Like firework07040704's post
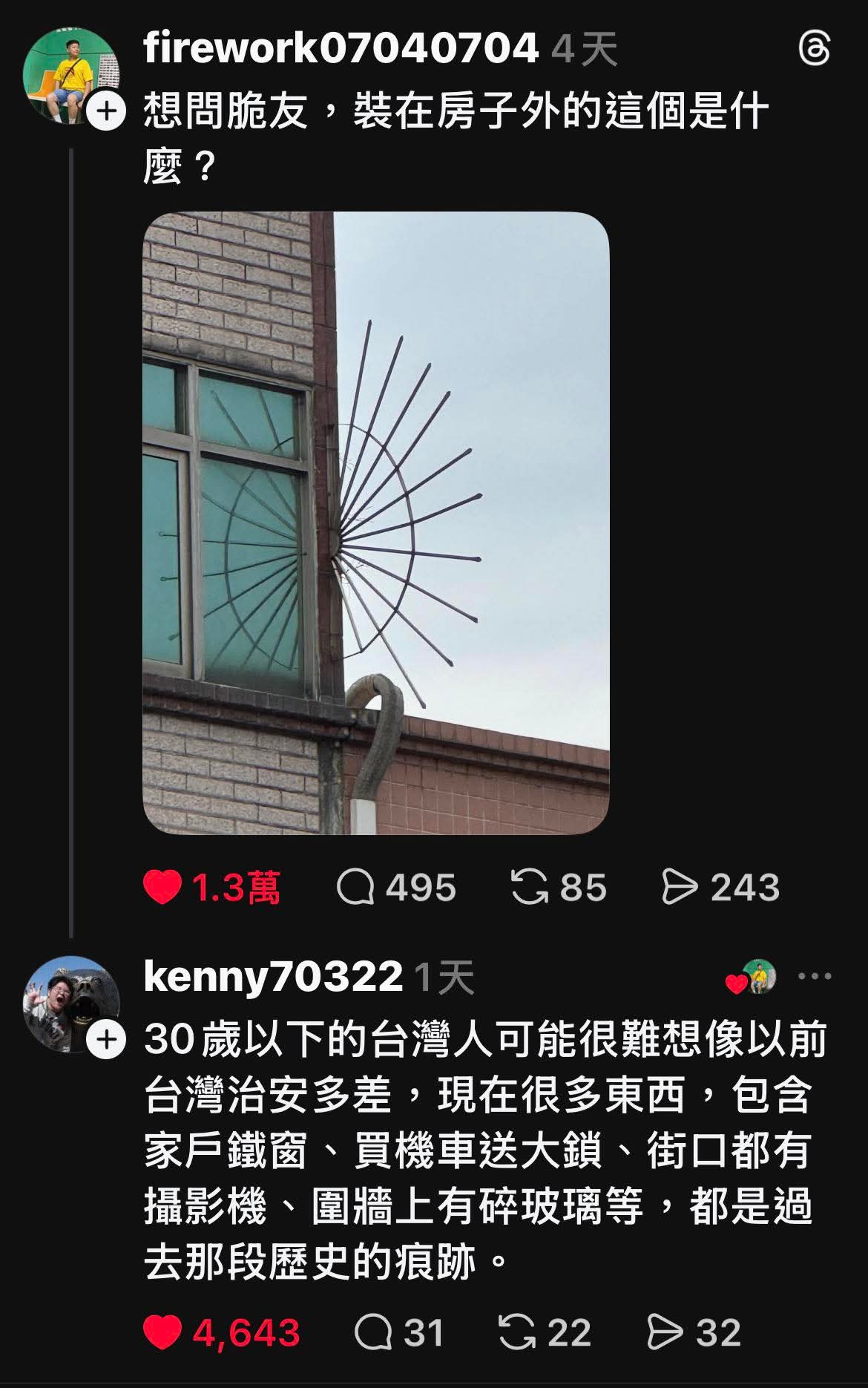The width and height of the screenshot is (868, 1388). 162,887
